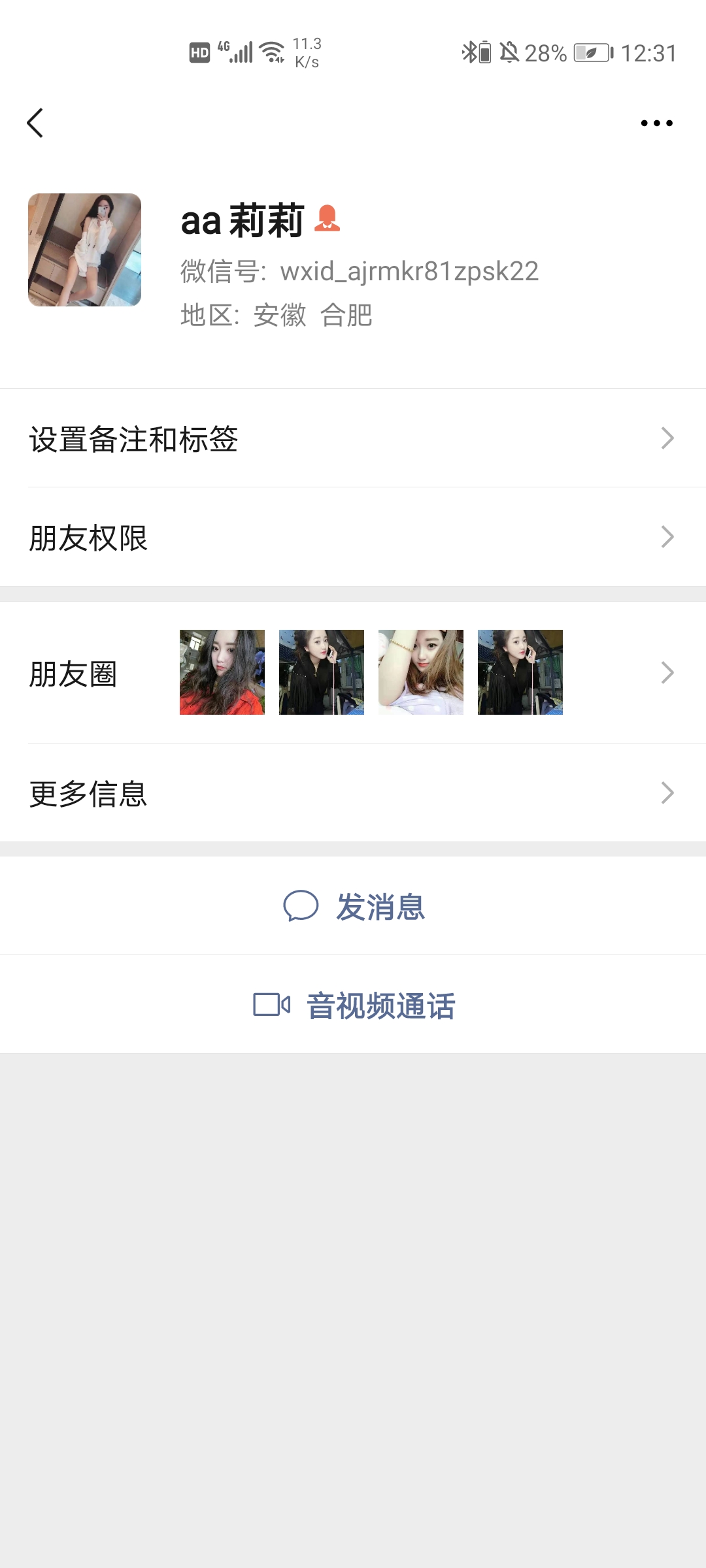Tap the Bluetooth icon in status bar
706x1568 pixels.
469,52
